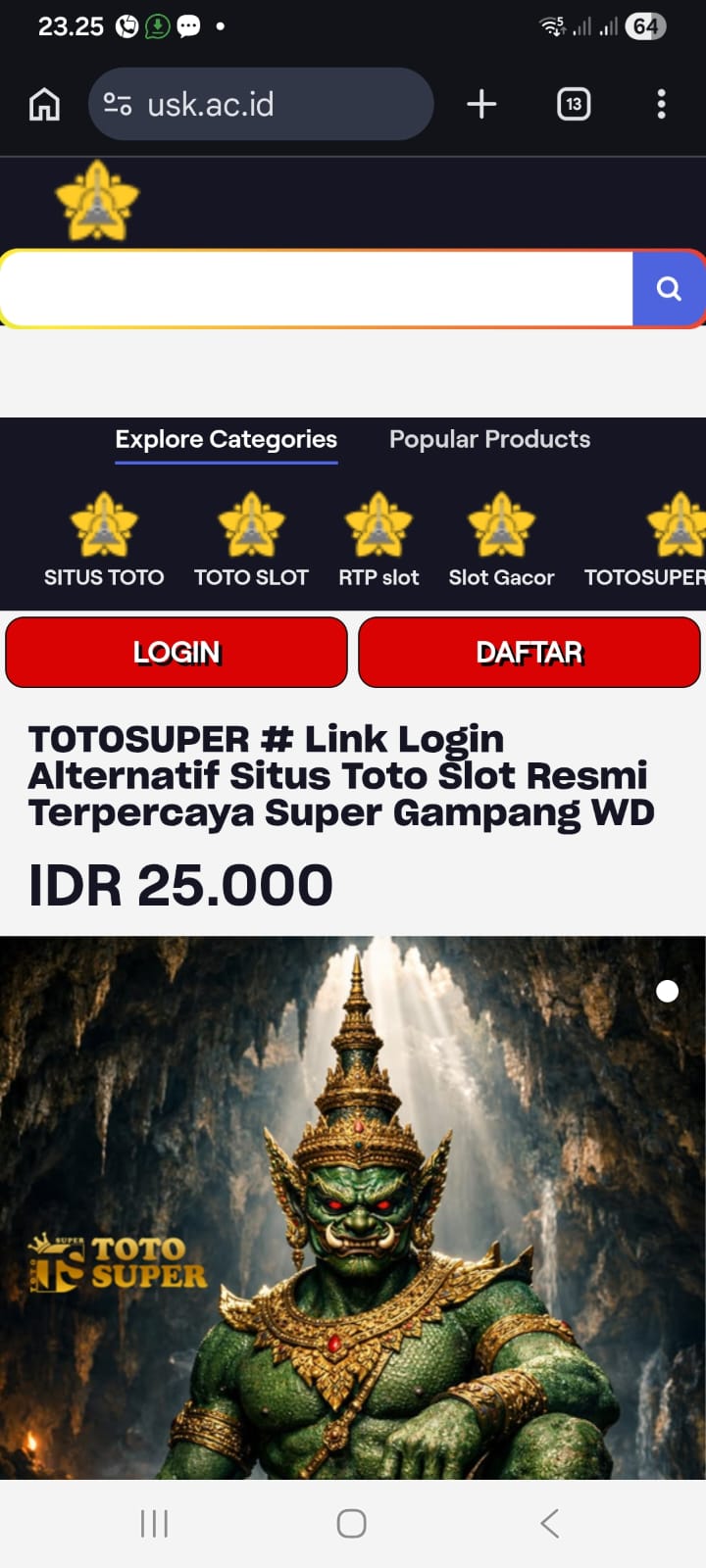The width and height of the screenshot is (706, 1568).
Task: Open the TOTO SLOT category
Action: tap(251, 540)
